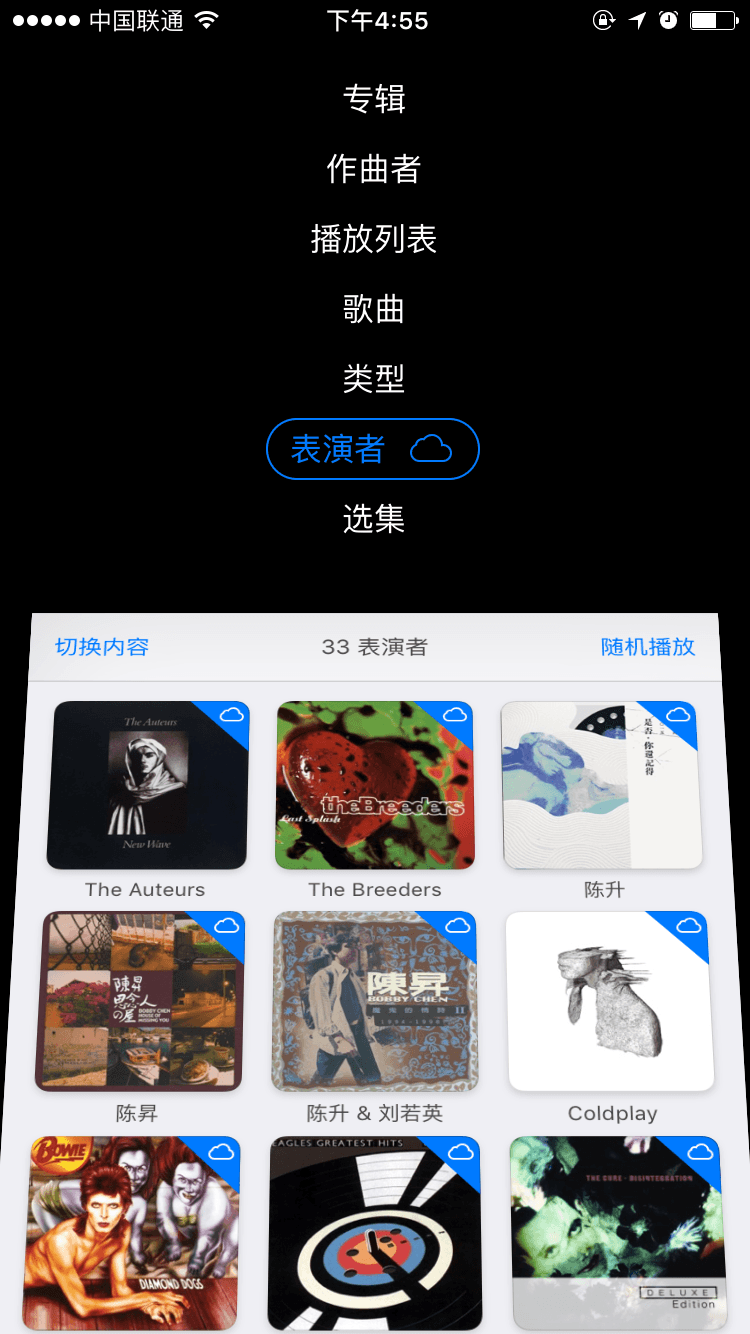Tap the highlighted 表演者 option
This screenshot has height=1334, width=750.
pos(372,449)
